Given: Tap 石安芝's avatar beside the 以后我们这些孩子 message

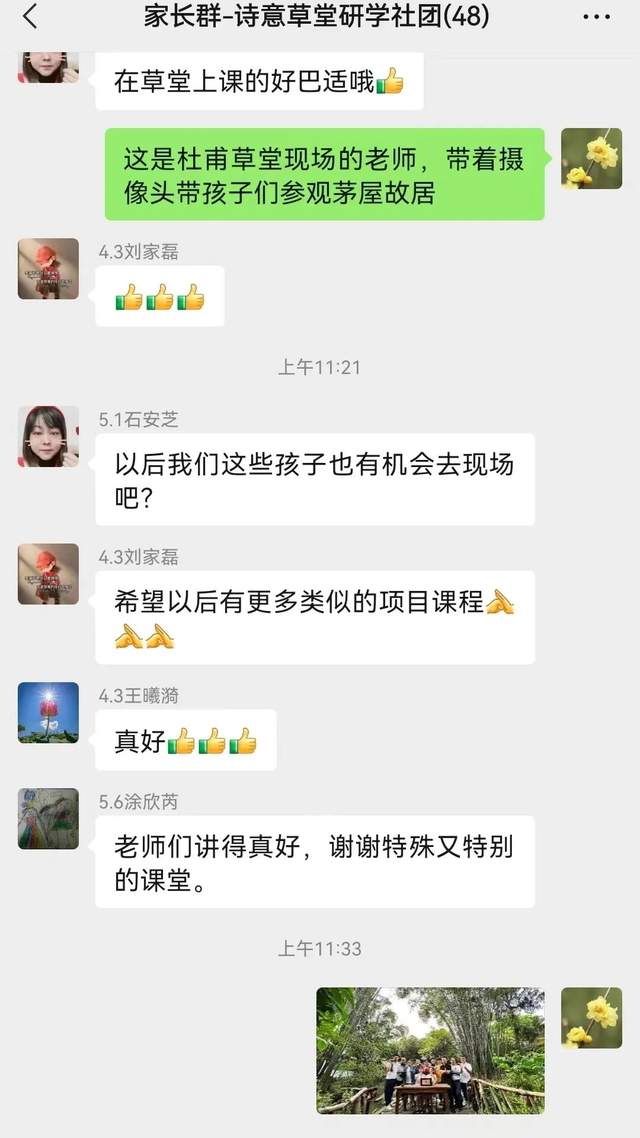Looking at the screenshot, I should click(48, 437).
